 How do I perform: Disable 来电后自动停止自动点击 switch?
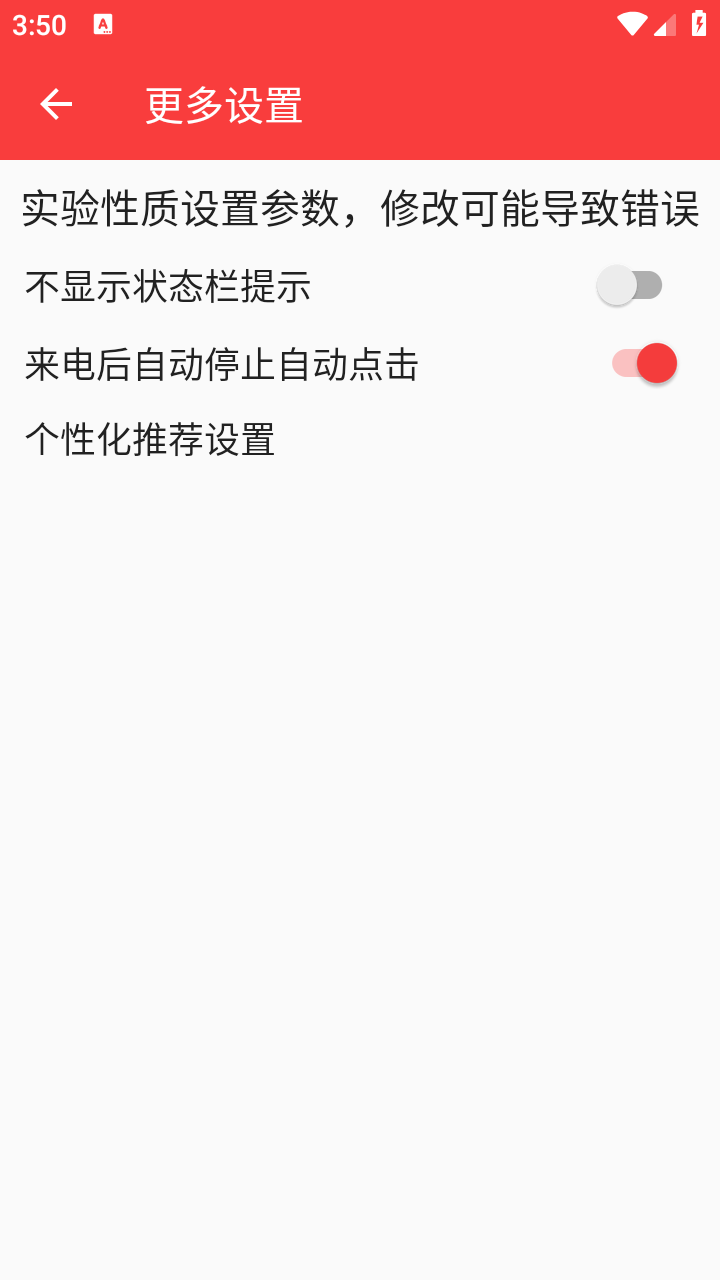tap(645, 362)
